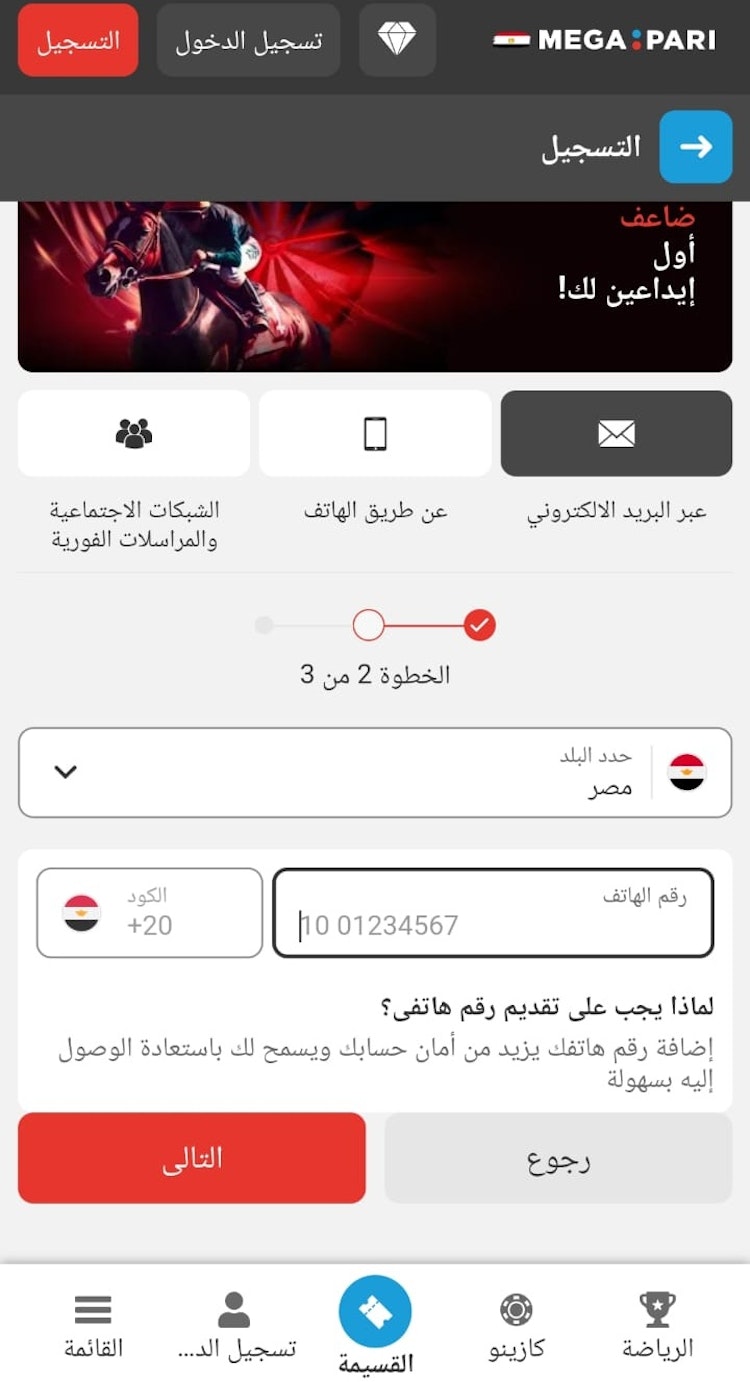Expand the حدد البلد country dropdown
Screen dimensions: 750x1382
click(x=375, y=772)
